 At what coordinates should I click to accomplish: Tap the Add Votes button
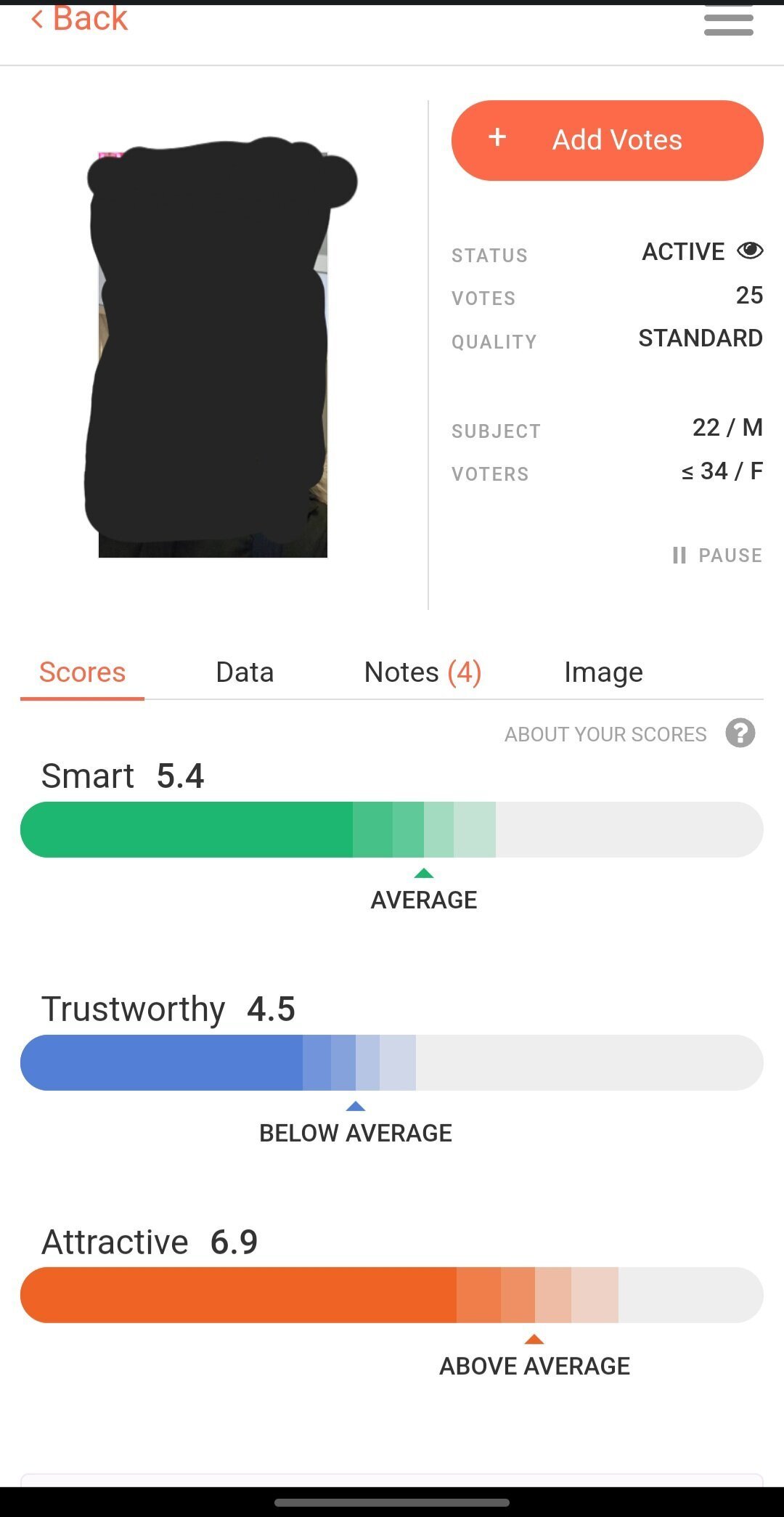click(x=607, y=140)
